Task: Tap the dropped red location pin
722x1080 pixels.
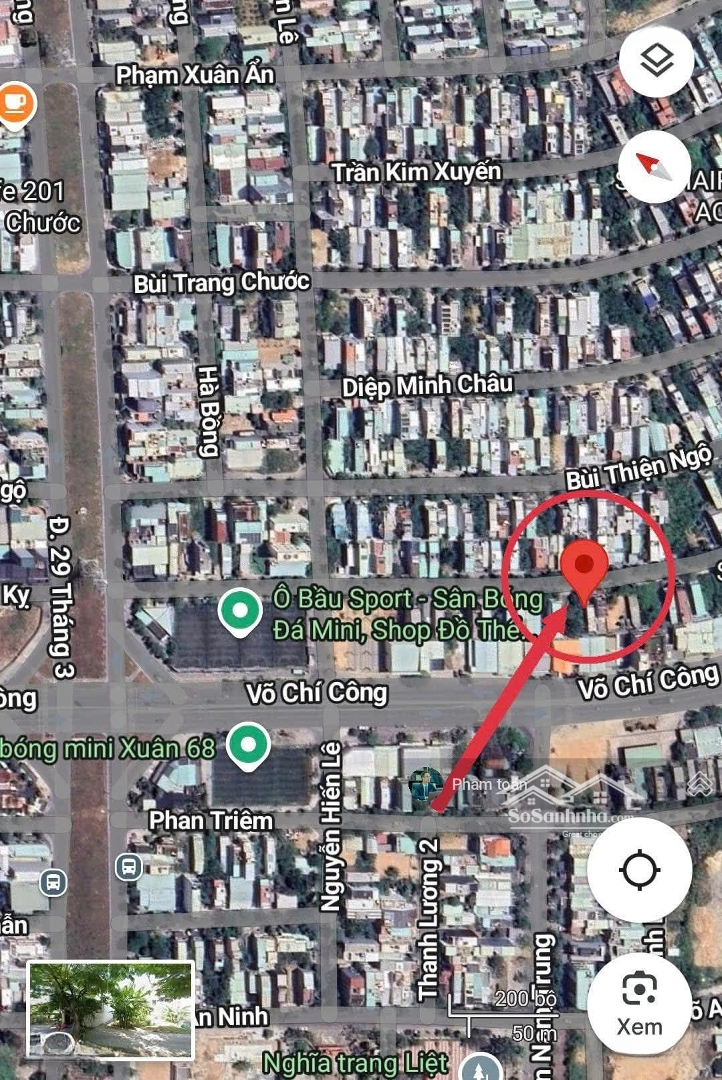Action: 584,570
